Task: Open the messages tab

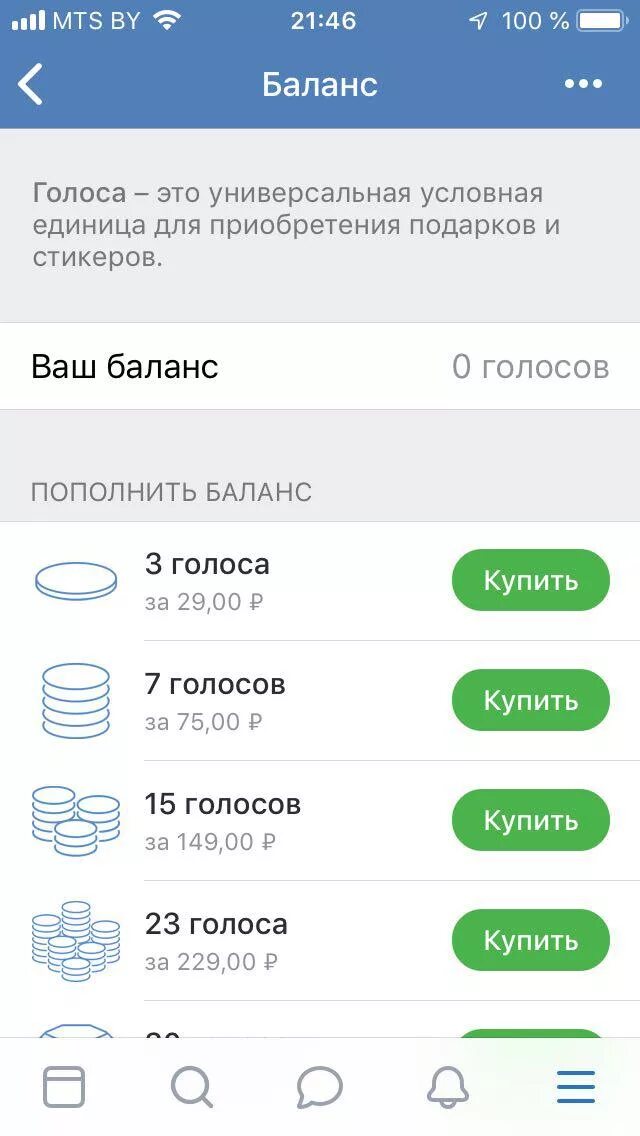Action: [x=320, y=1087]
